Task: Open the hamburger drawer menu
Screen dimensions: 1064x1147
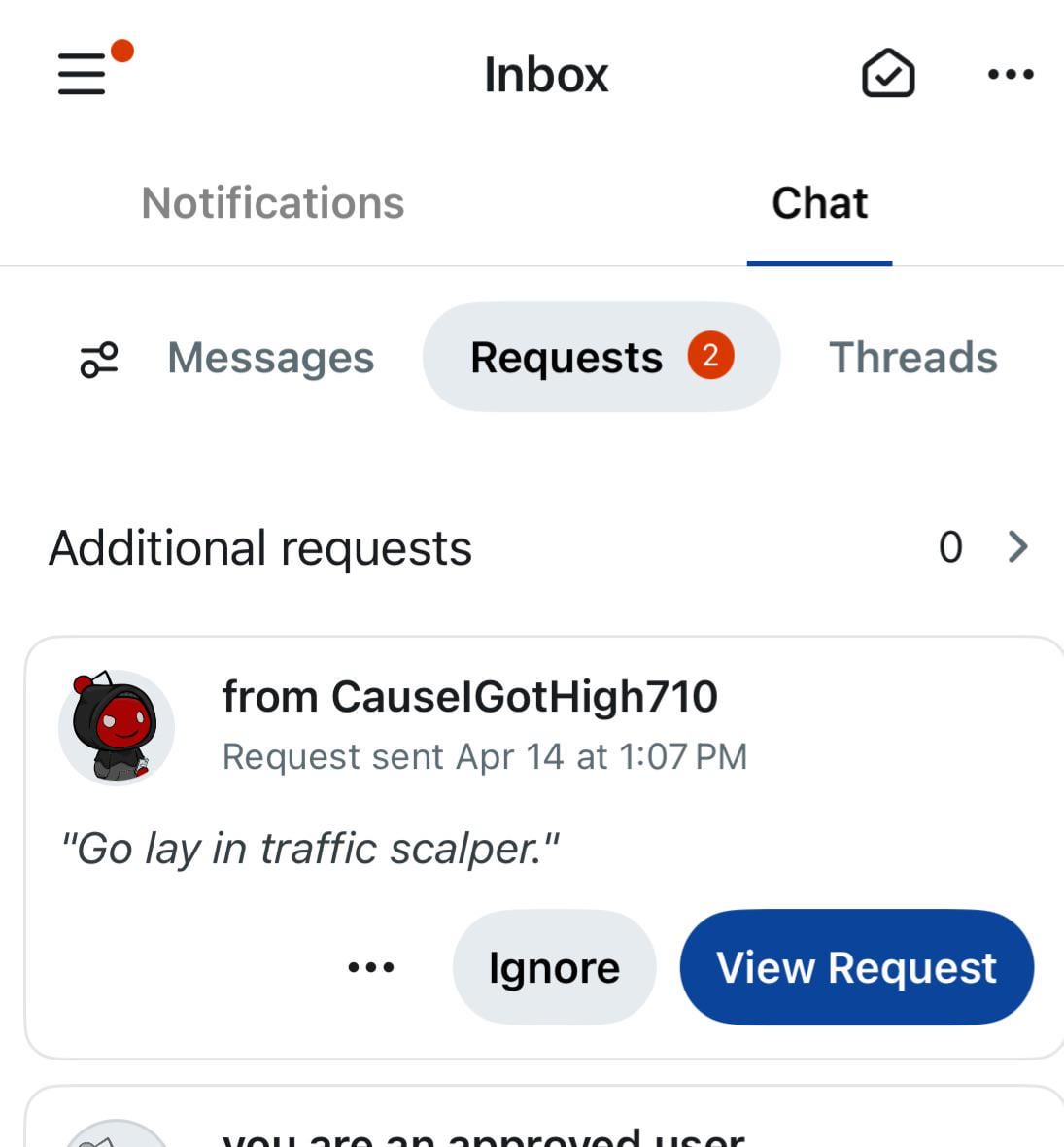Action: pos(83,74)
